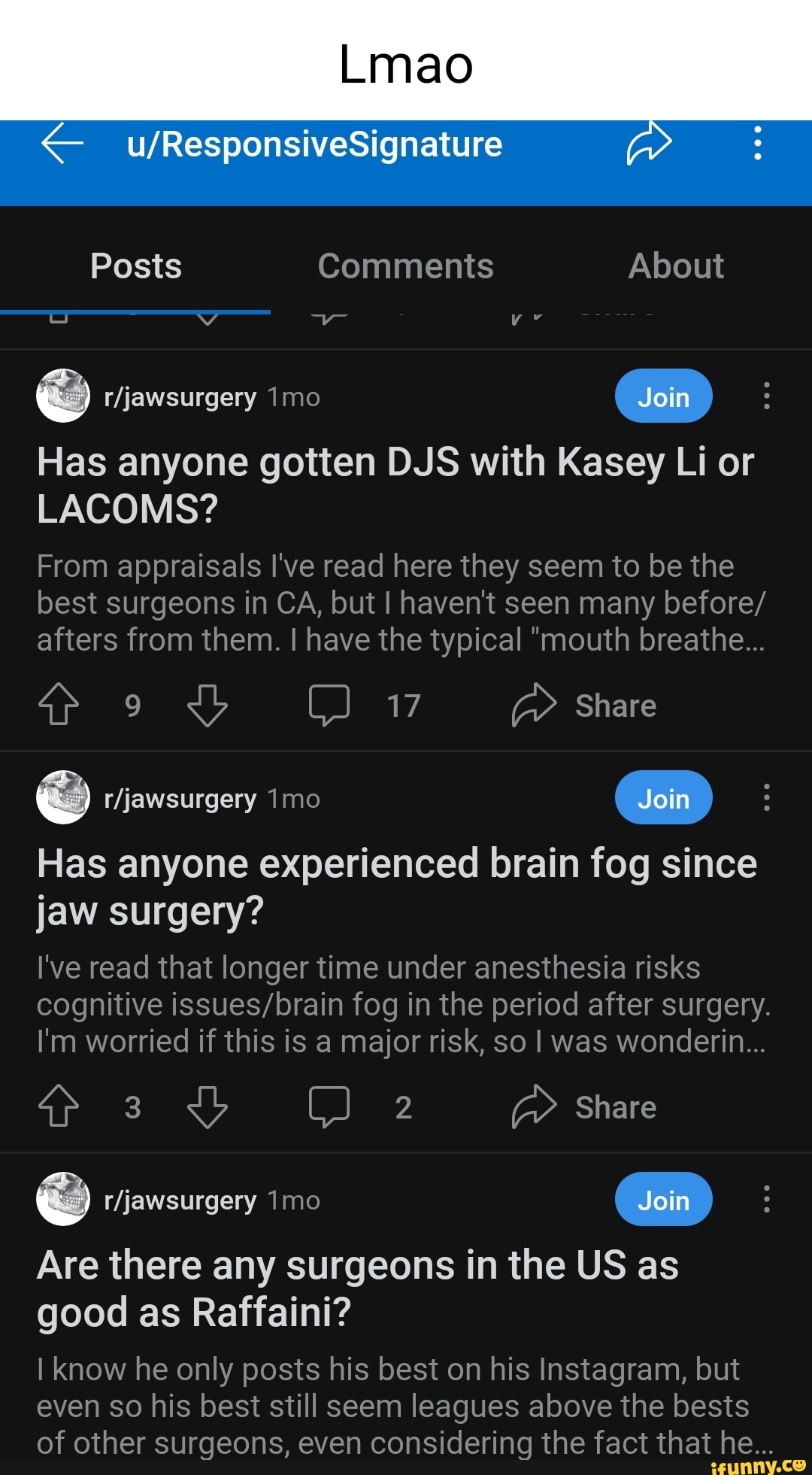The width and height of the screenshot is (812, 1475).
Task: Join r/jawsurgery from the brain fog post
Action: coord(663,798)
